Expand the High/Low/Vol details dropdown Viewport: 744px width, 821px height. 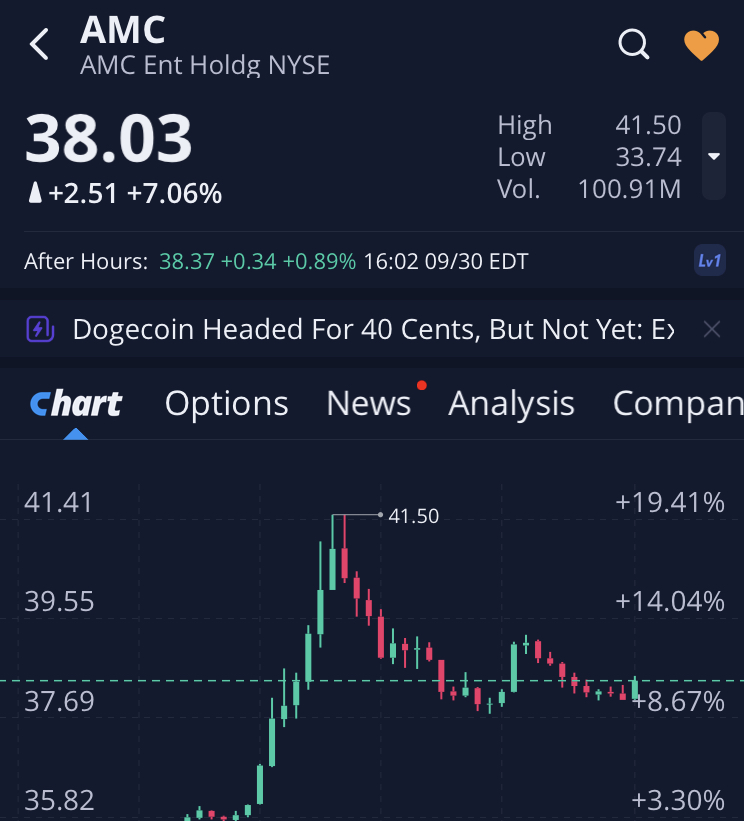click(x=713, y=157)
